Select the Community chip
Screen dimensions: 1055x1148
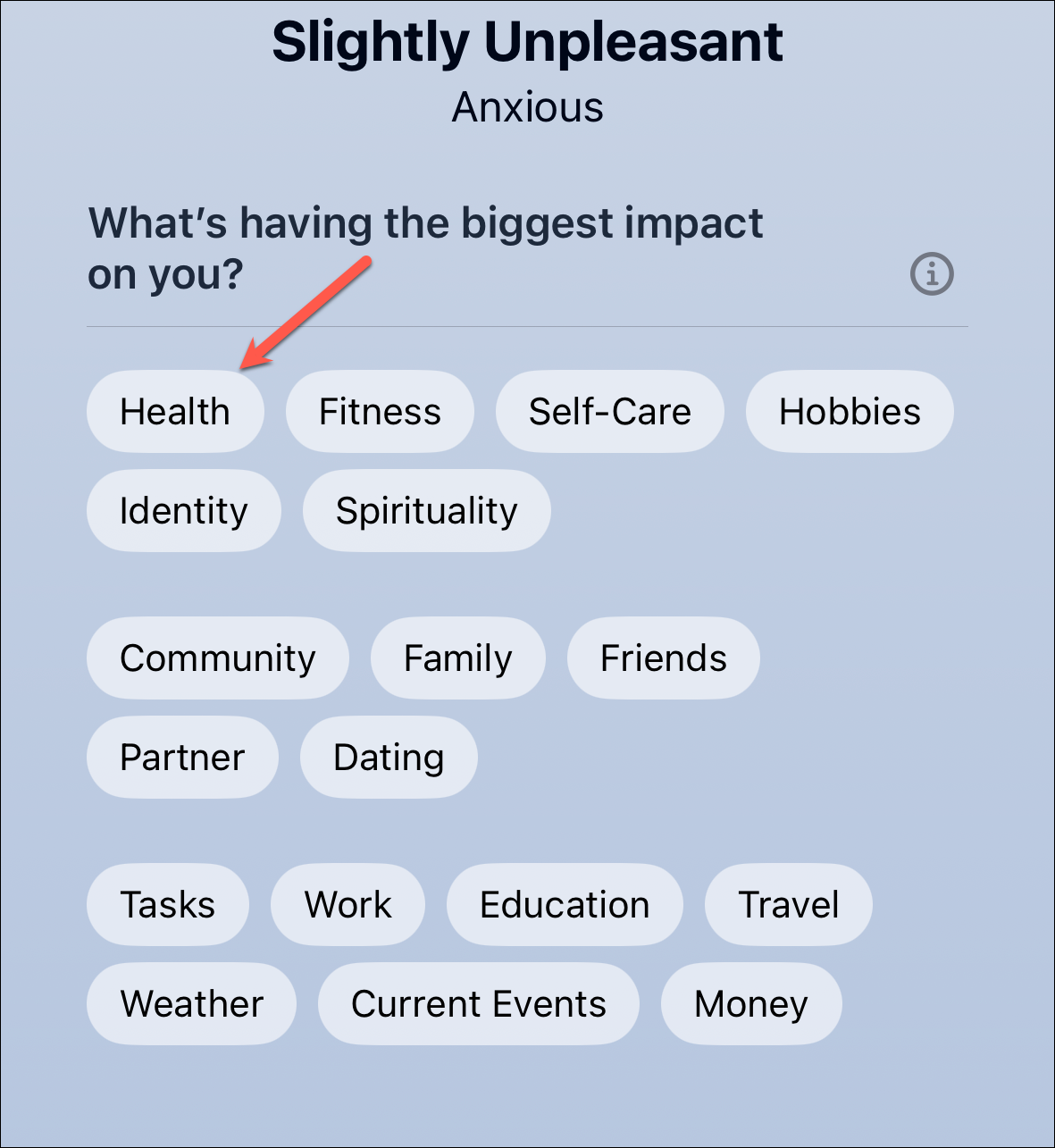(217, 658)
